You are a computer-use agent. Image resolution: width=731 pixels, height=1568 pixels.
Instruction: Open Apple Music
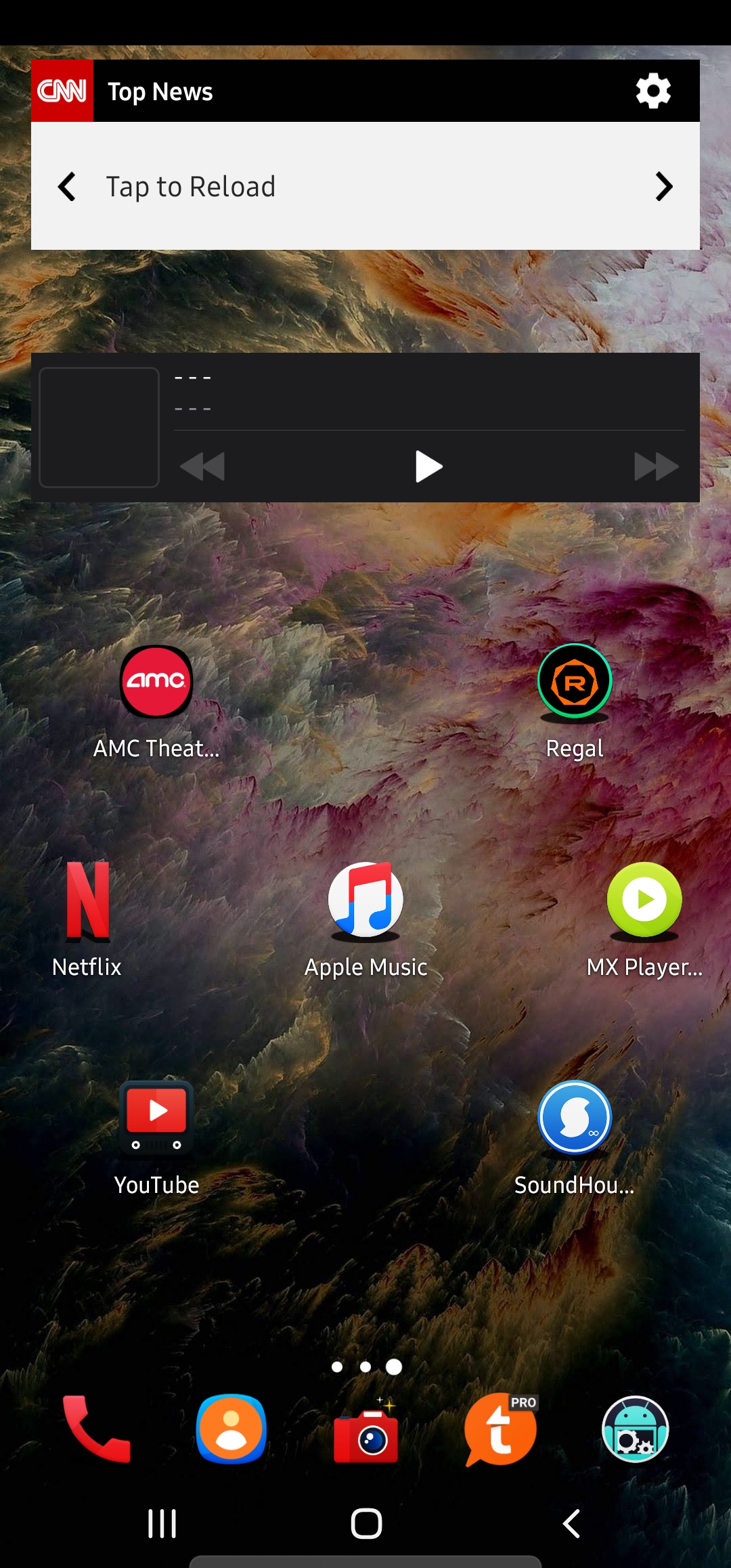tap(365, 900)
